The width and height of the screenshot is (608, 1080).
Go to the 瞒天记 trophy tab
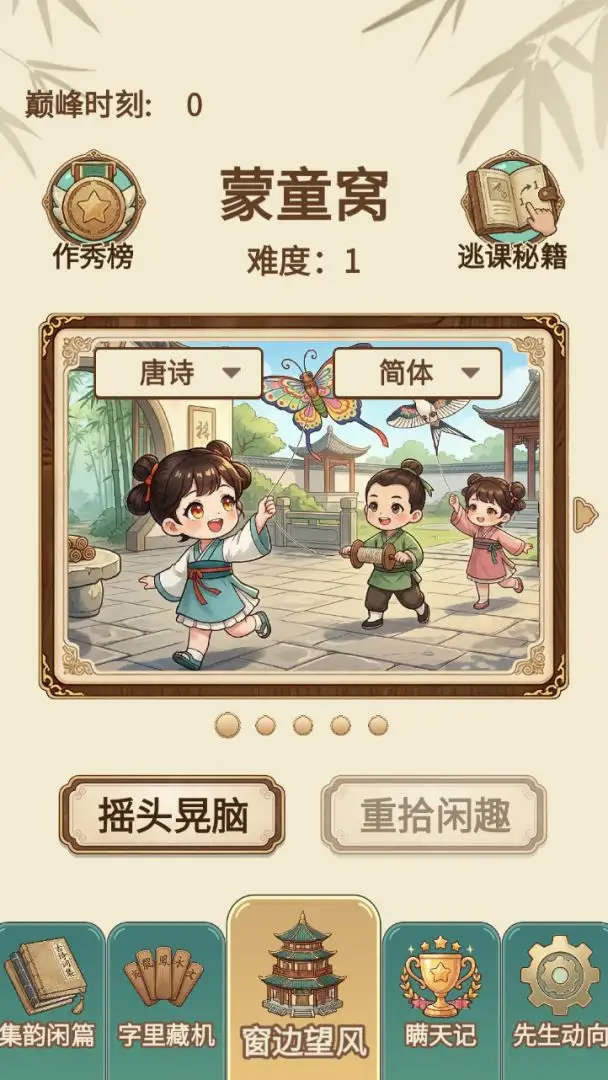tap(440, 1000)
